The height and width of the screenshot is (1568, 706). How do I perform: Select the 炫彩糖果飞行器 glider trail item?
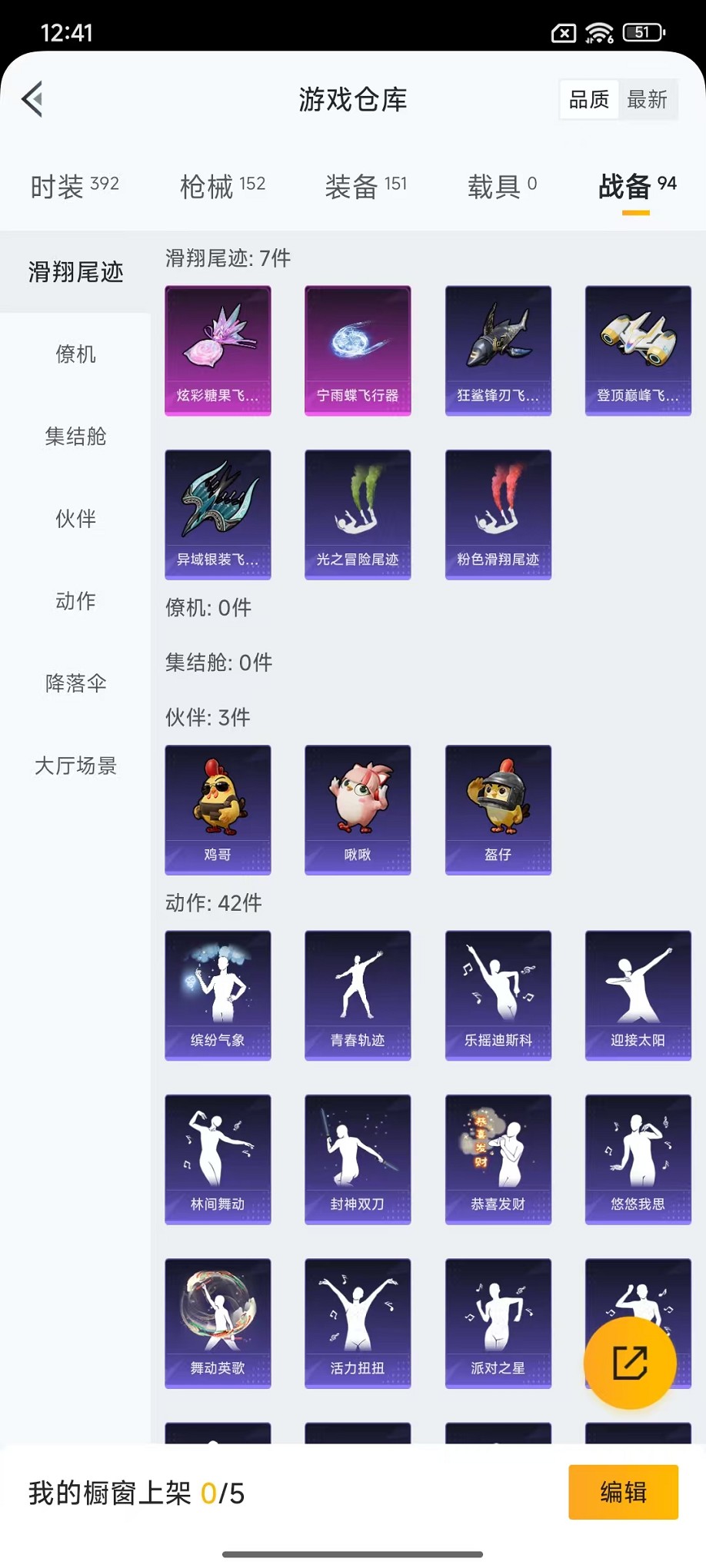(218, 350)
